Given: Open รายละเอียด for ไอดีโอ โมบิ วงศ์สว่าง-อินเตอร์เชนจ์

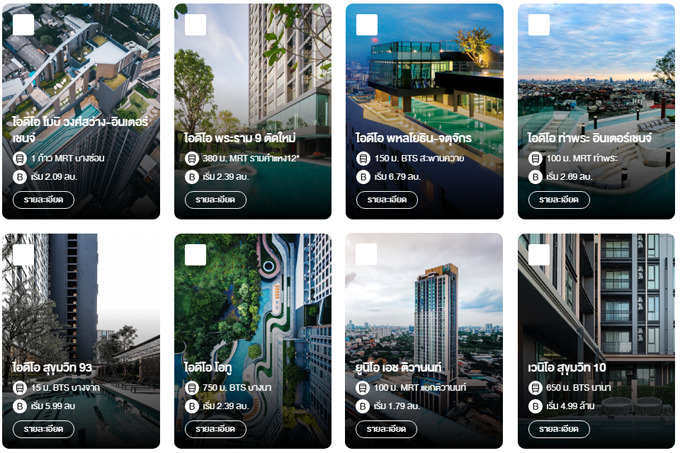Looking at the screenshot, I should [x=44, y=199].
